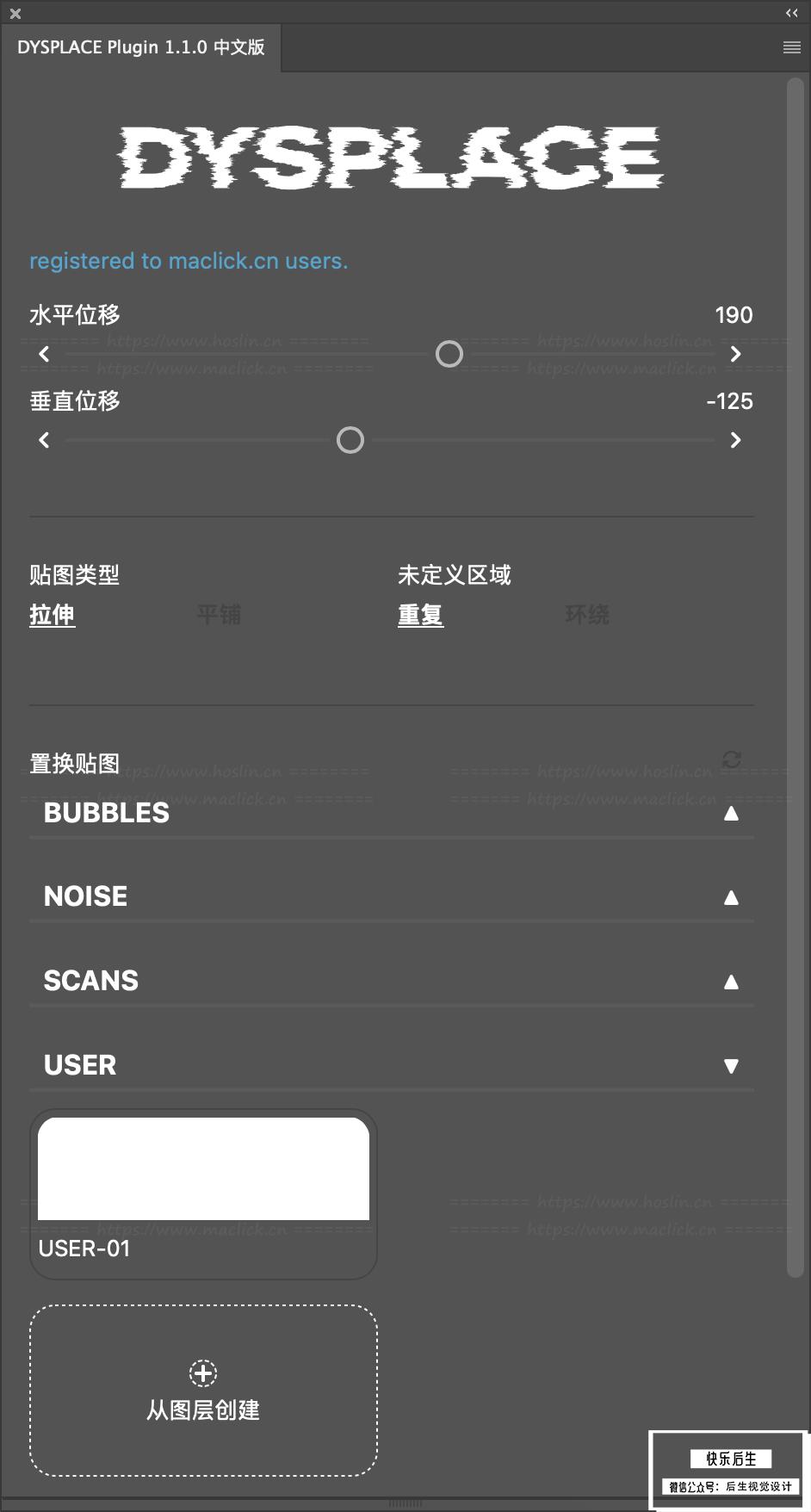The image size is (811, 1512).
Task: Tap the 水平位移 slider handle
Action: pos(449,354)
